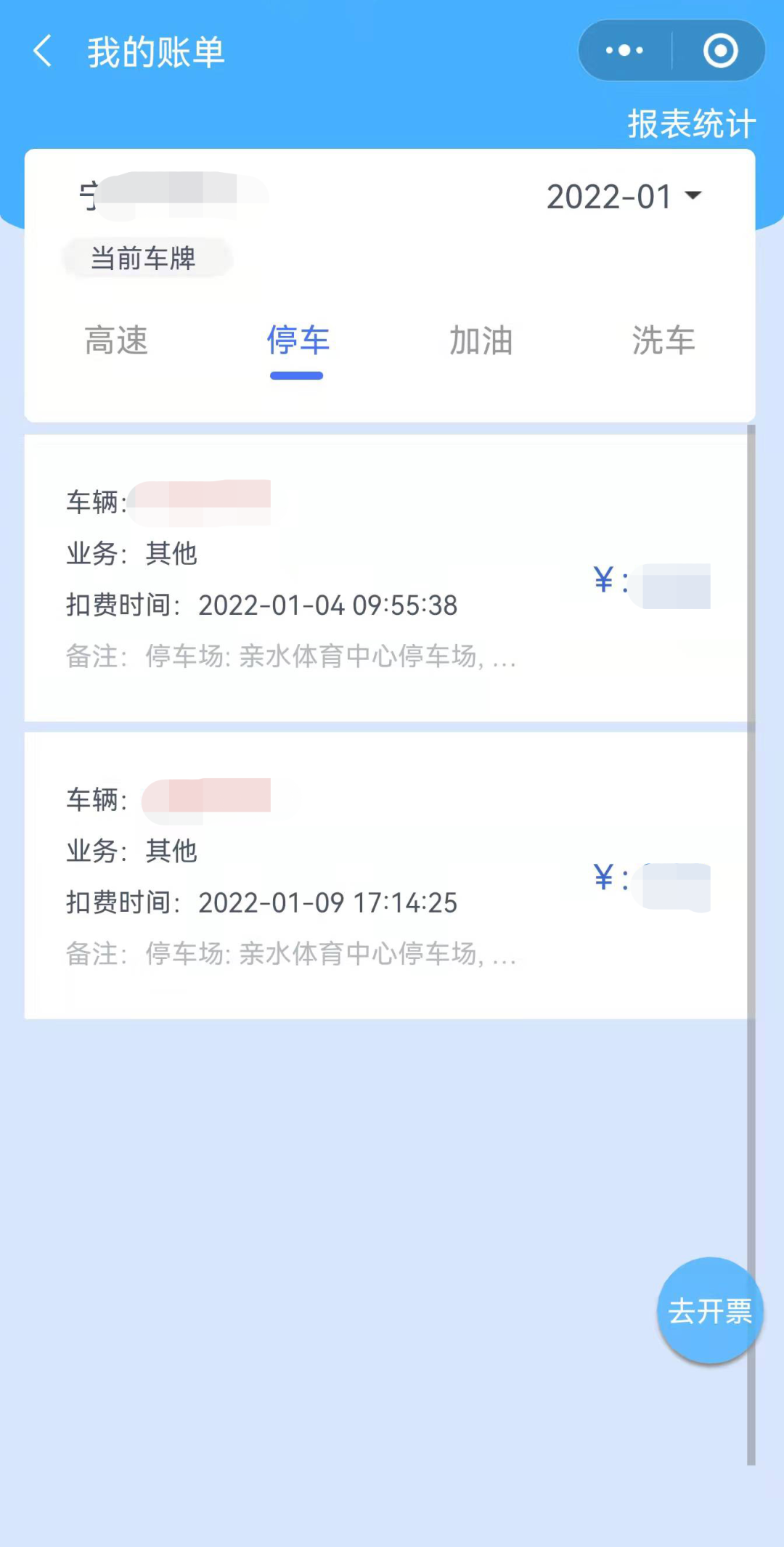Switch to the 高速 highway tab
The height and width of the screenshot is (1547, 784).
(x=116, y=341)
